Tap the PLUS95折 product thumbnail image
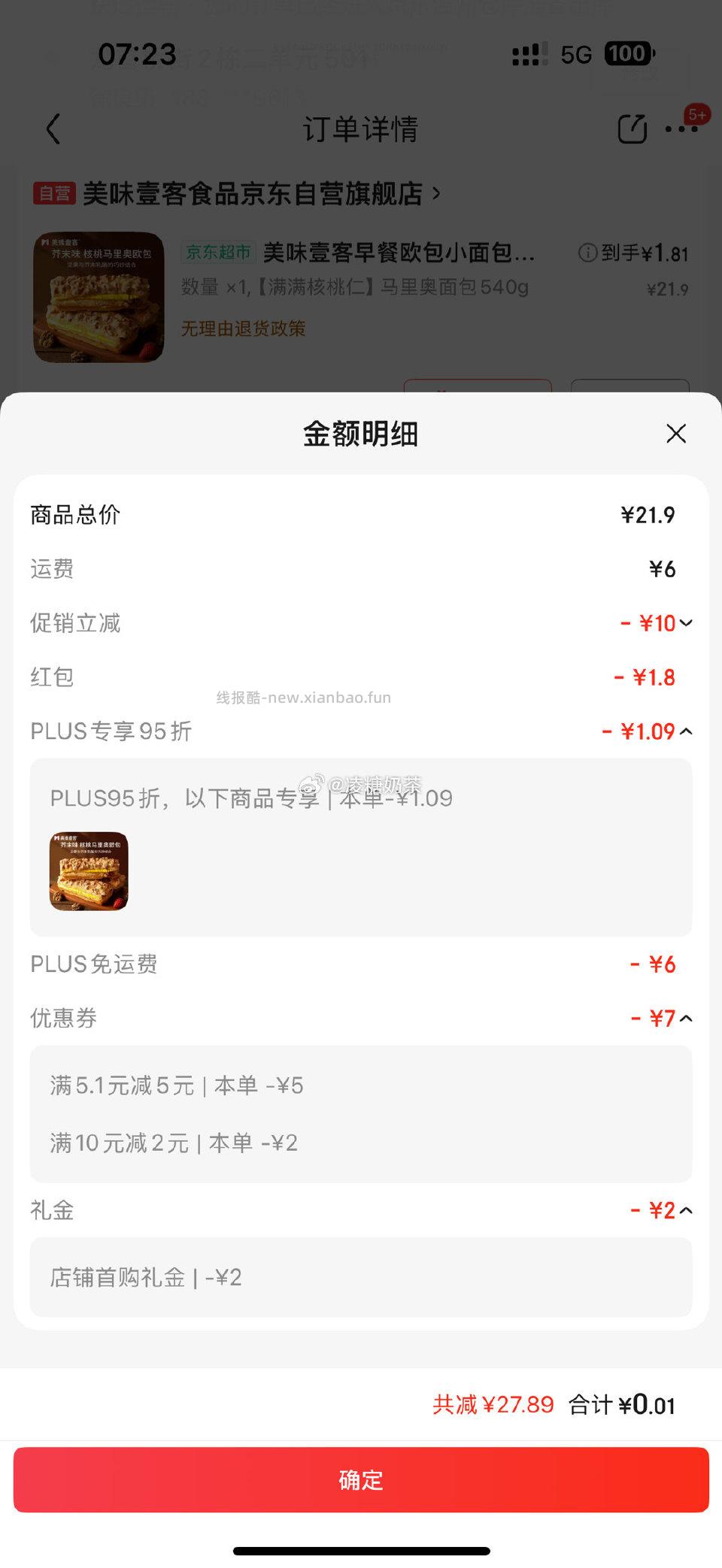 [89, 872]
